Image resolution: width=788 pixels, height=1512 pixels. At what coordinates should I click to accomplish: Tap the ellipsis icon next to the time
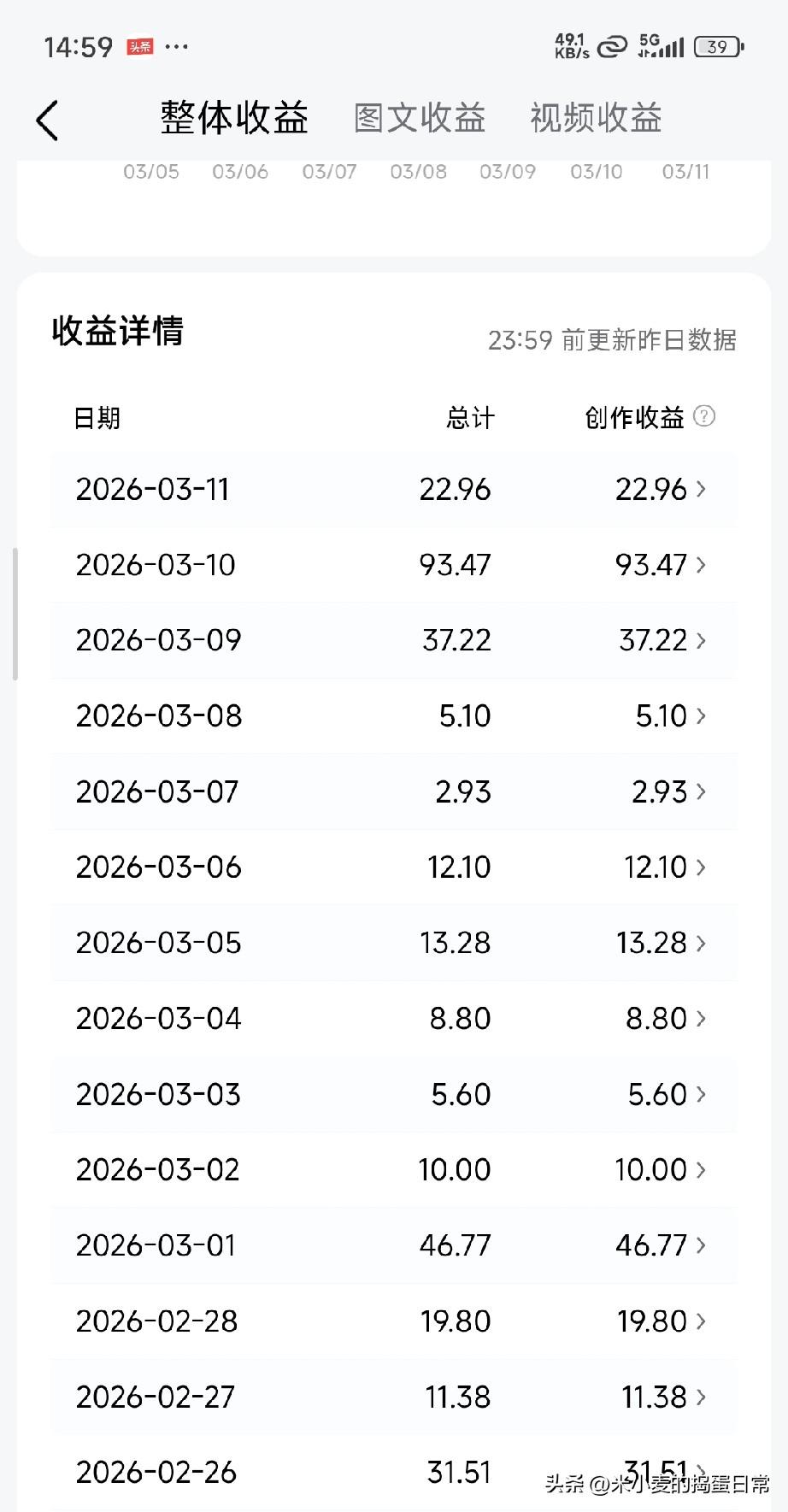(178, 47)
